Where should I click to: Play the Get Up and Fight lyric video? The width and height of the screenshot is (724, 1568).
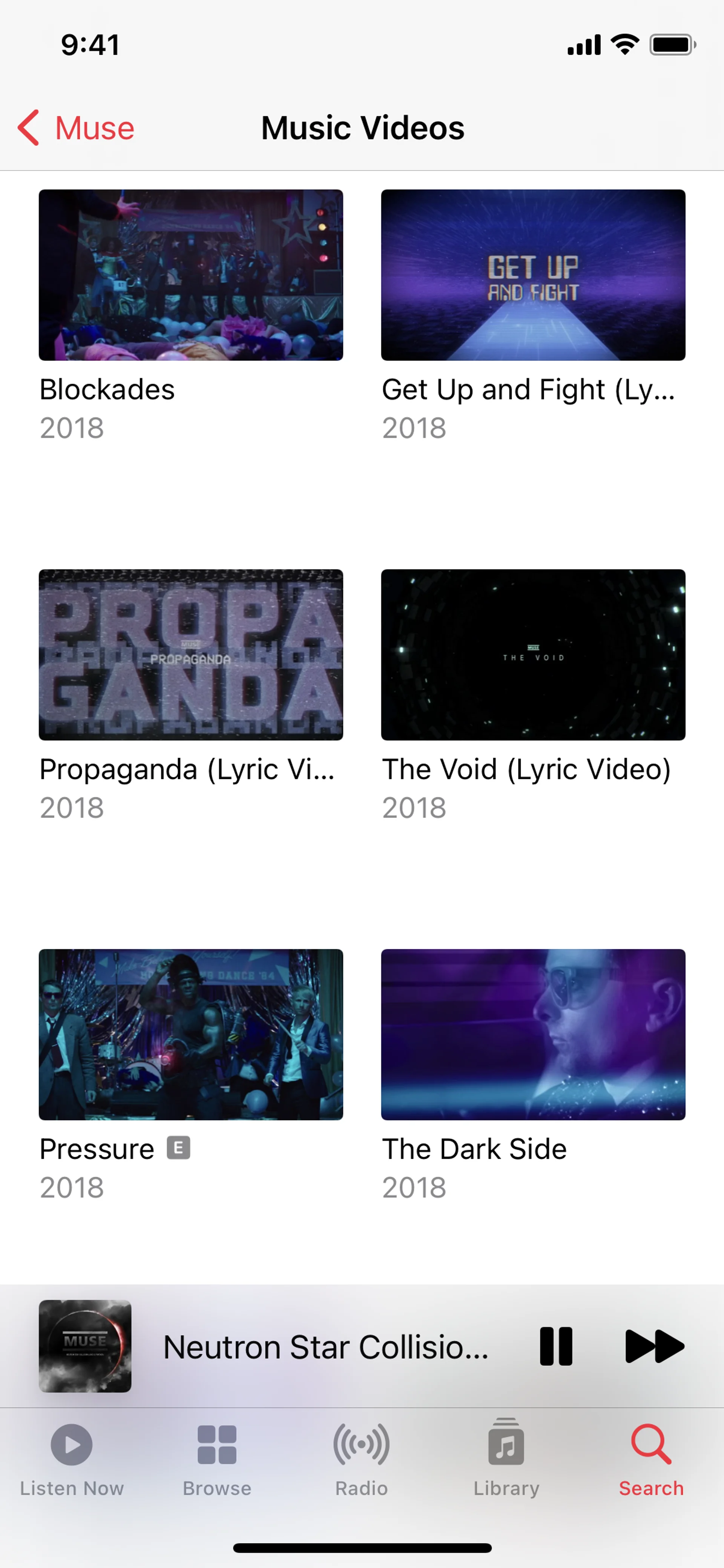tap(533, 275)
